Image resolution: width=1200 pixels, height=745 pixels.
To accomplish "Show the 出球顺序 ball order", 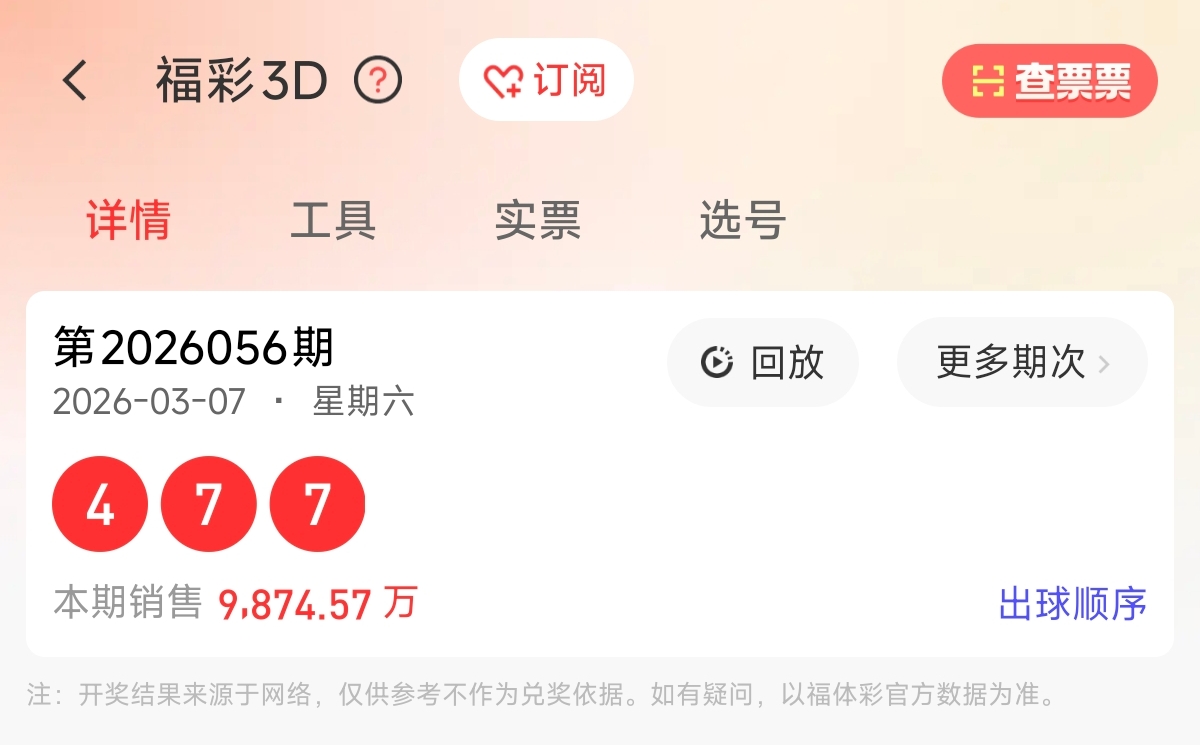I will 1072,604.
